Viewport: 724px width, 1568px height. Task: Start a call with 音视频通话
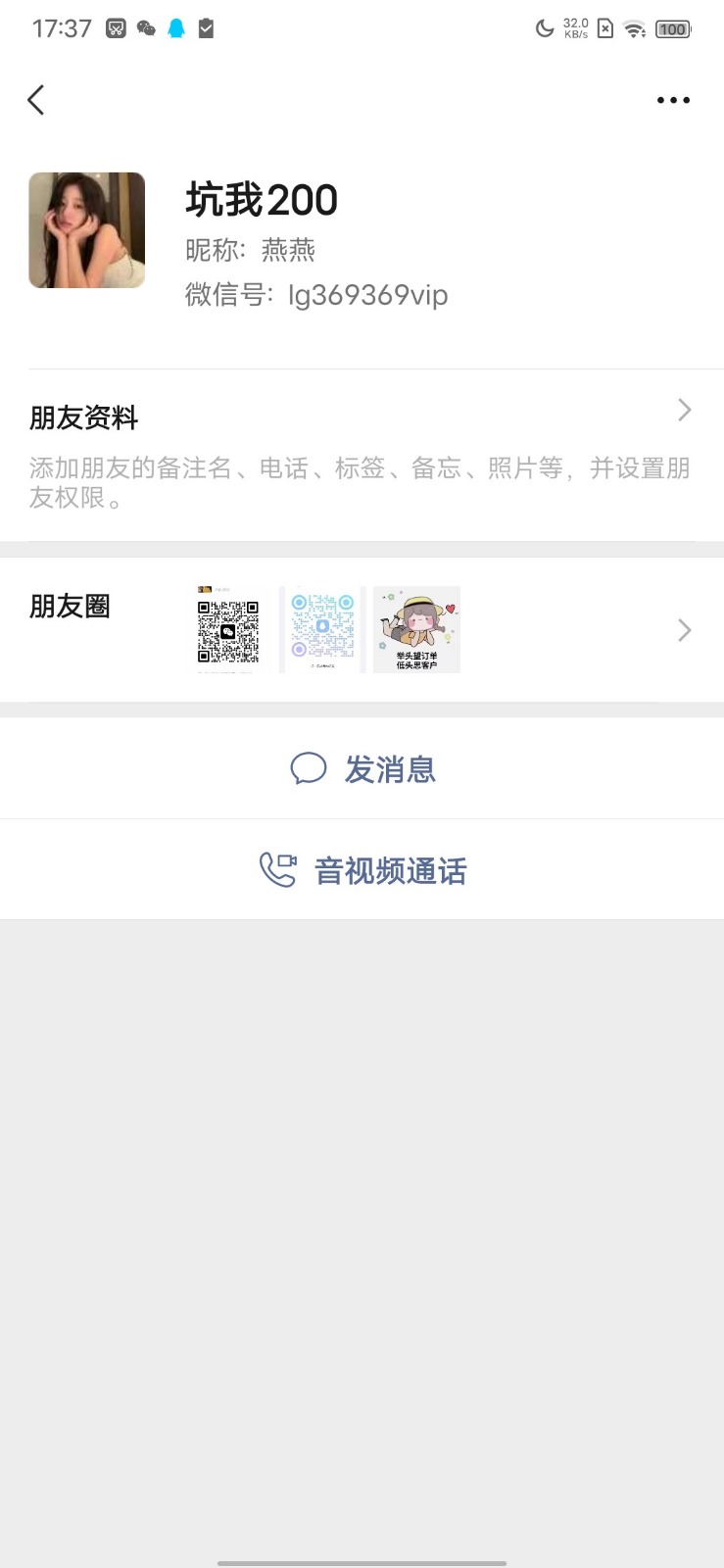point(362,870)
